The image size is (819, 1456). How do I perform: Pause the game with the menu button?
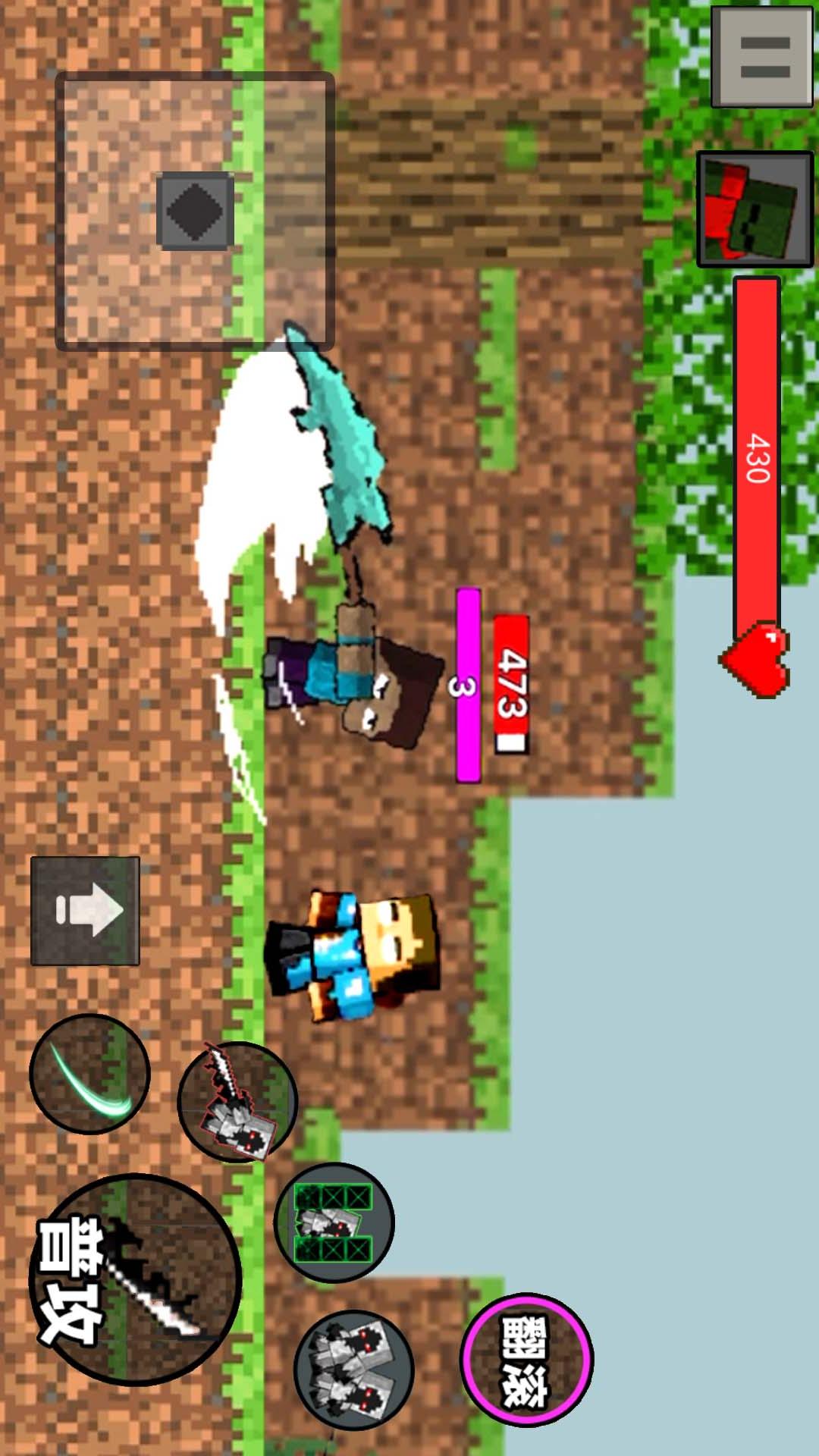coord(764,57)
